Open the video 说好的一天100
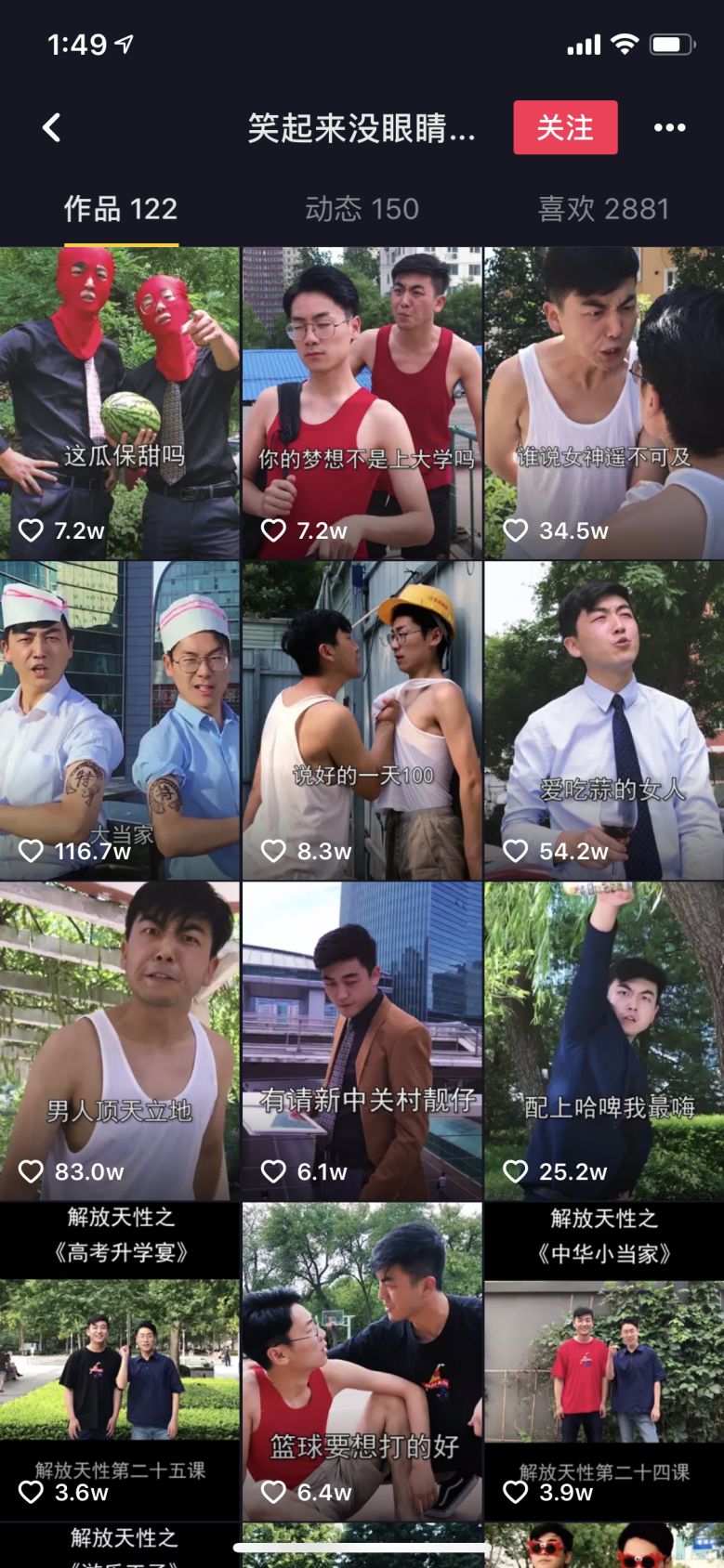The height and width of the screenshot is (1568, 724). tap(362, 720)
